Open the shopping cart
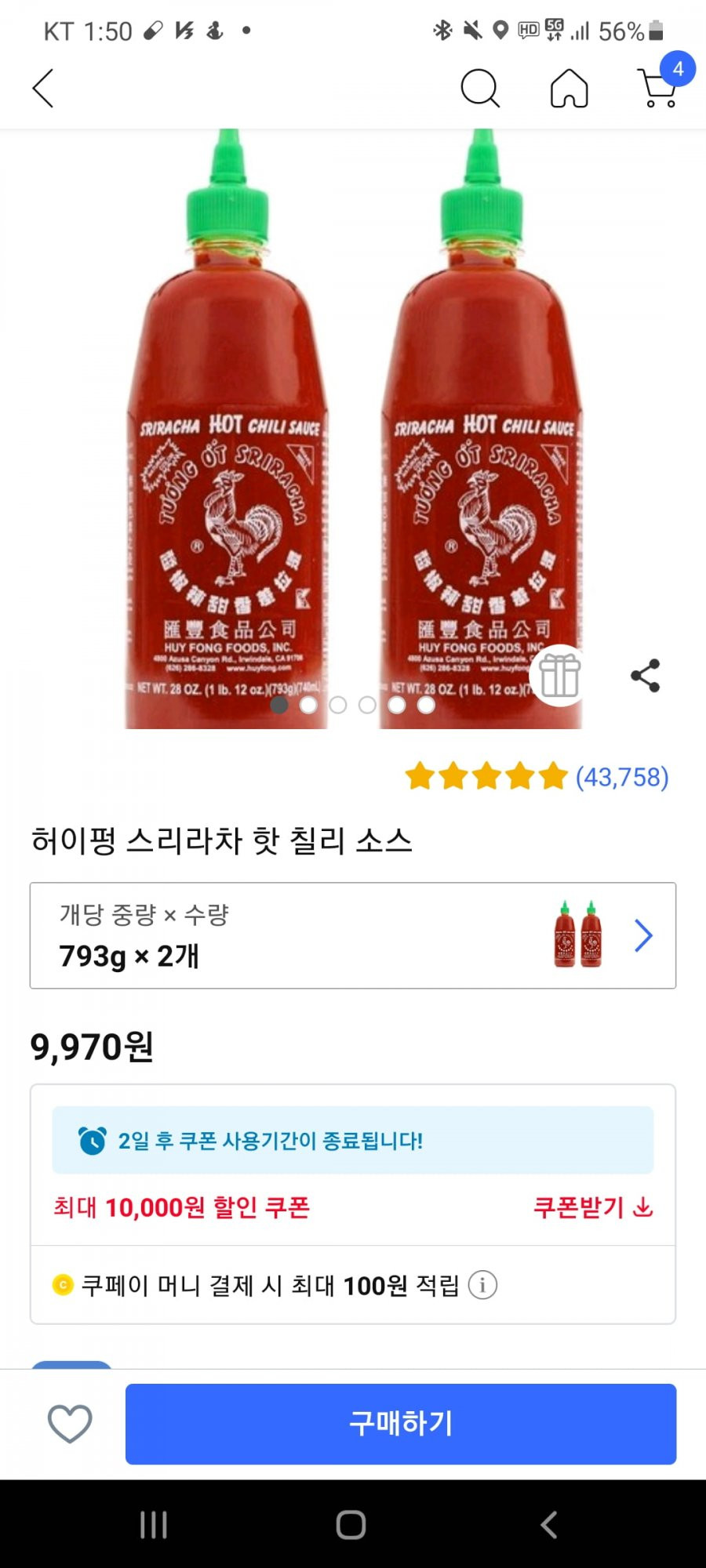The height and width of the screenshot is (1568, 706). tap(657, 88)
